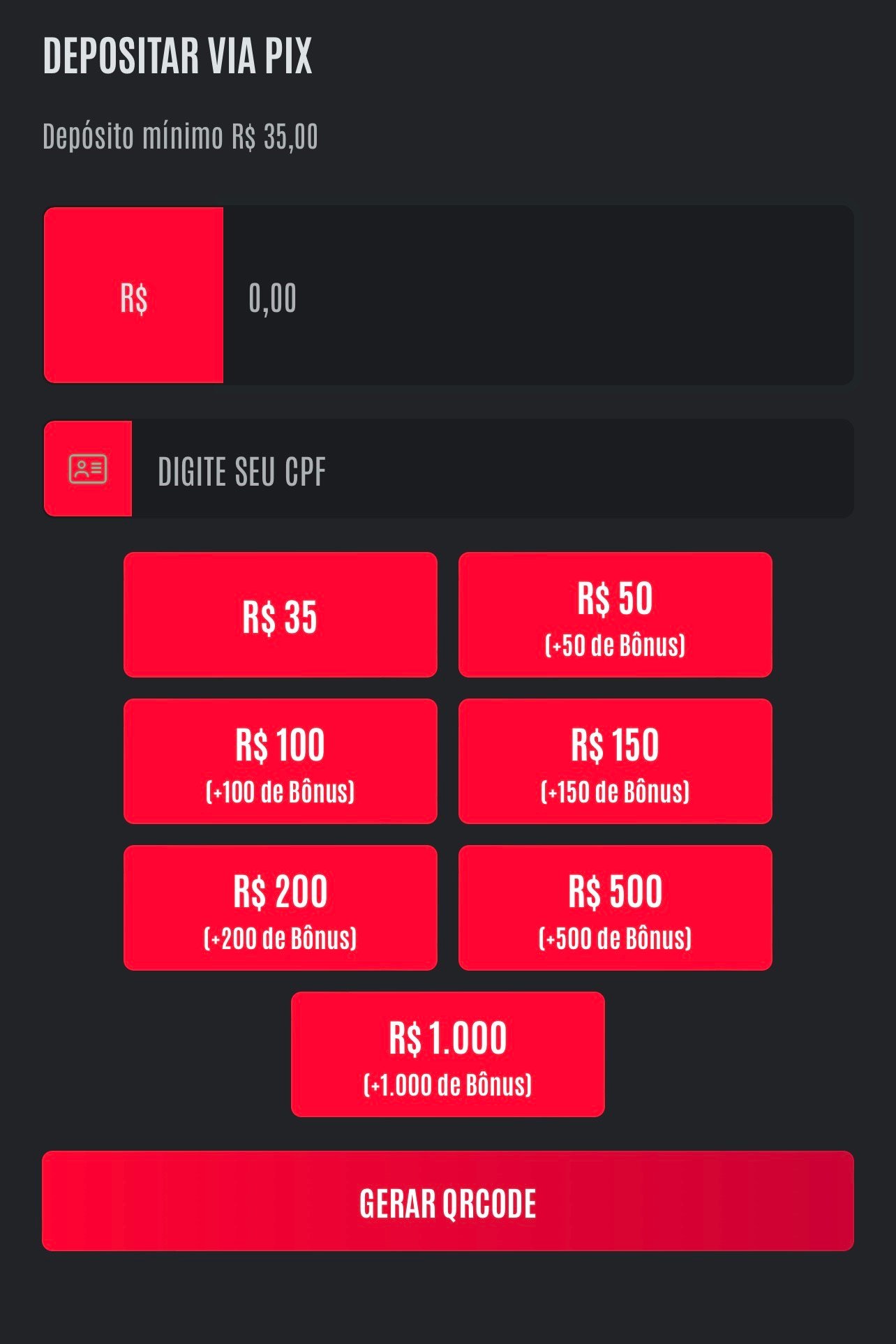Tap the DIGITE SEU CPF field
Image resolution: width=896 pixels, height=1344 pixels.
(491, 469)
